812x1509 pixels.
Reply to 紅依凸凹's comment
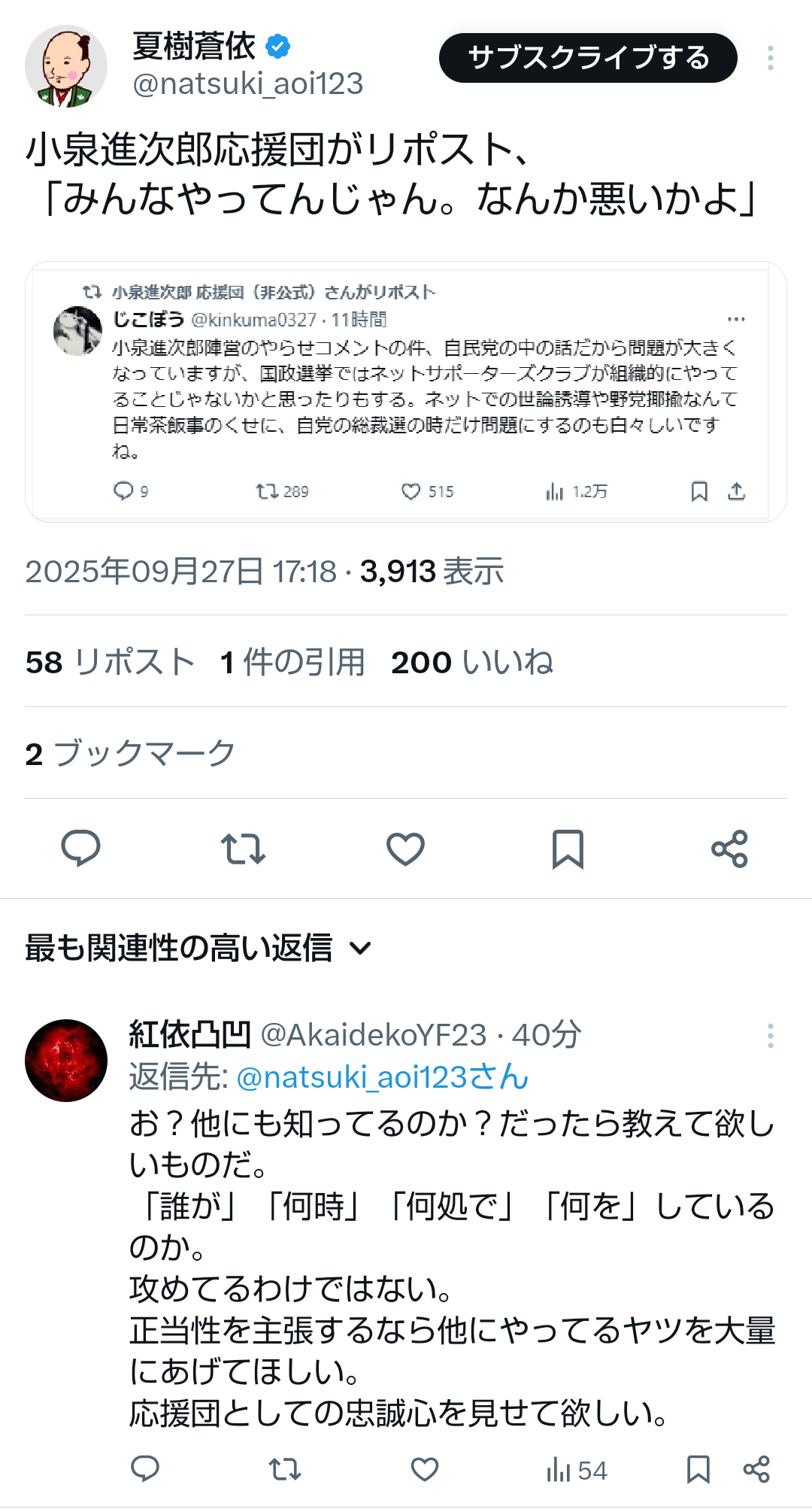145,1469
